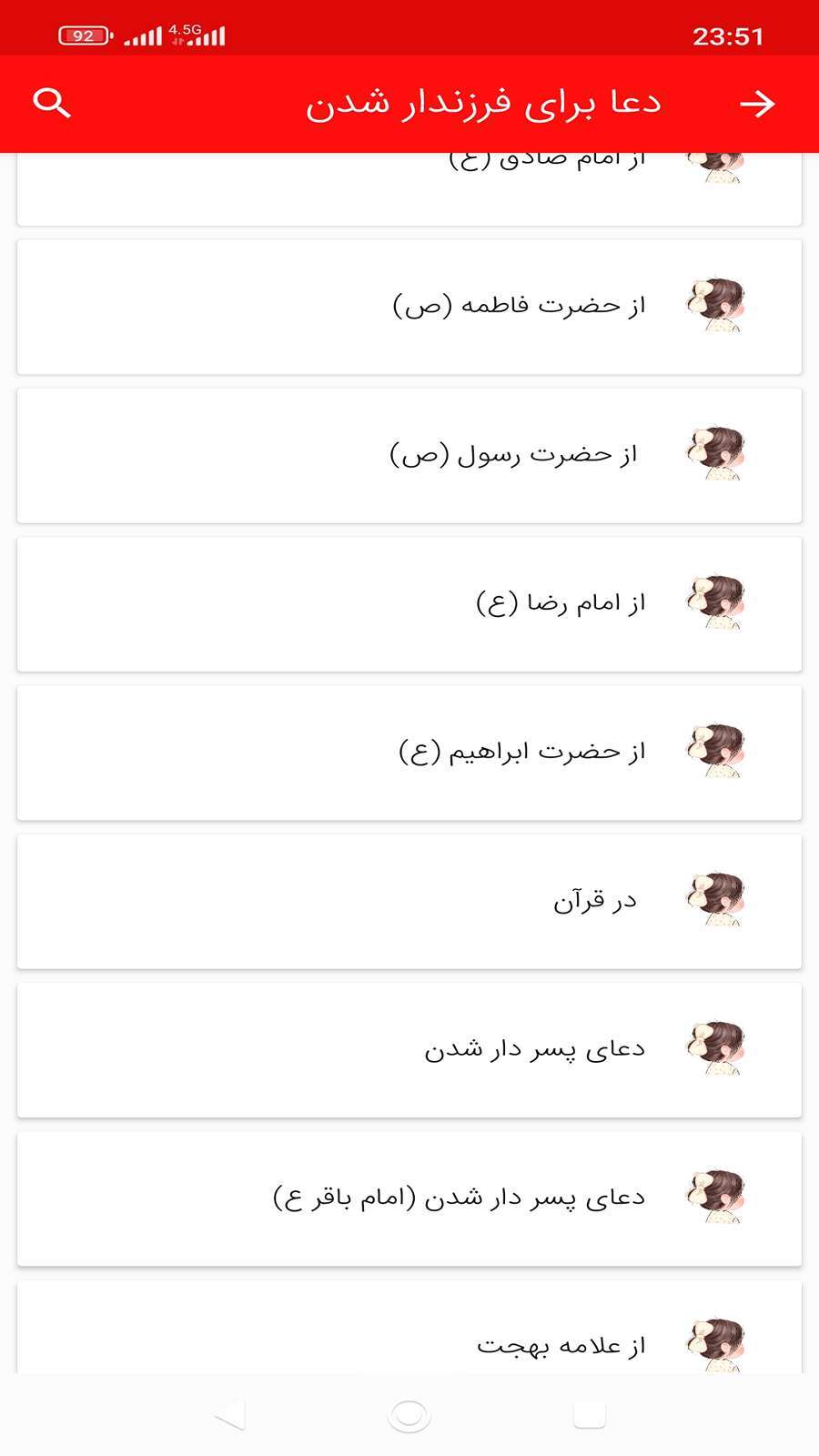Open دعای پسر دار شدن (امام باقر ع)
Image resolution: width=819 pixels, height=1456 pixels.
[409, 1197]
